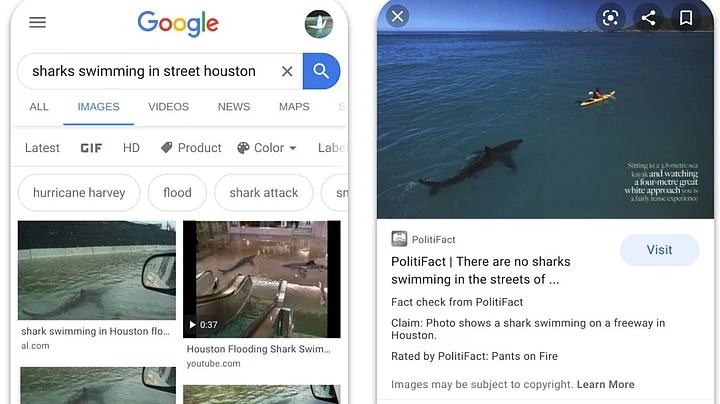The image size is (720, 404).
Task: Close the image preview
Action: click(x=398, y=16)
